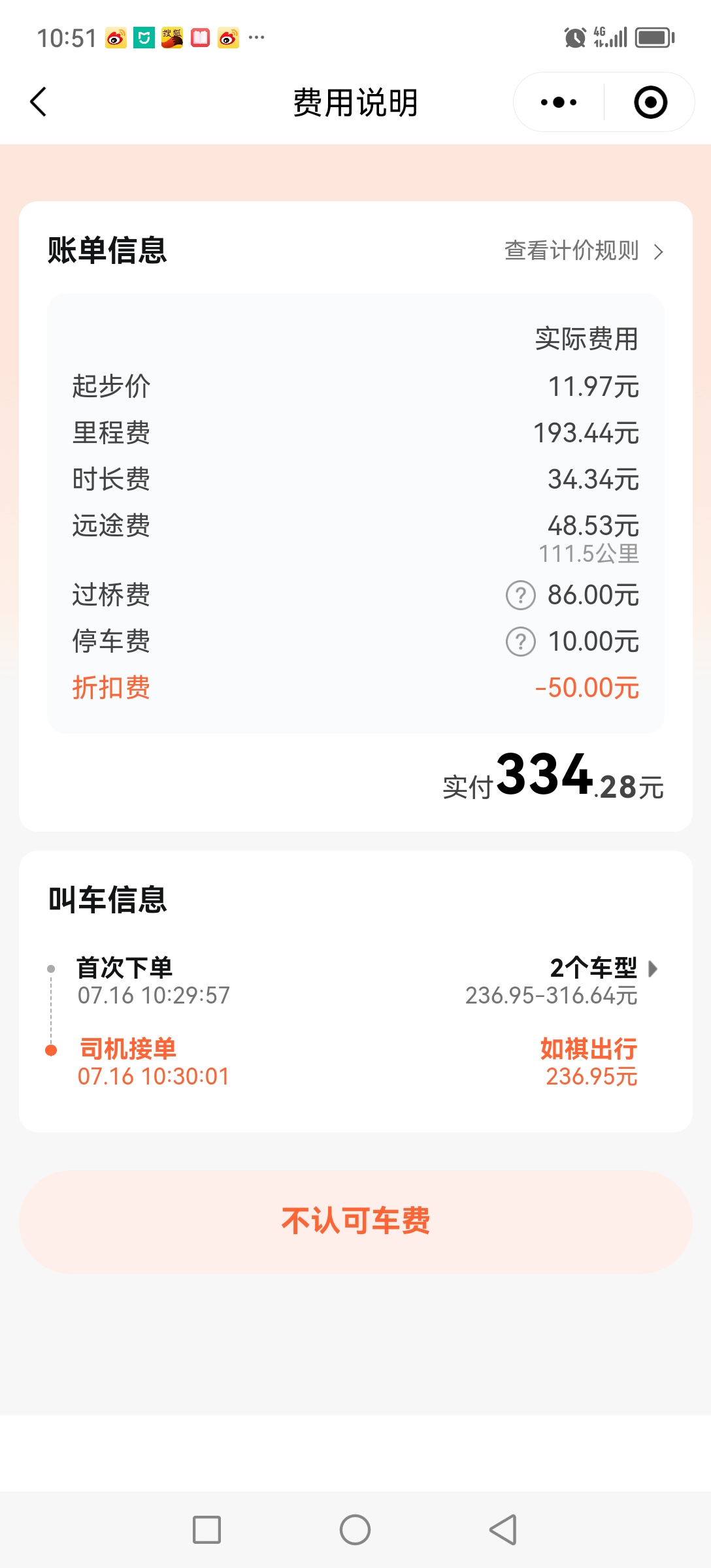
Task: Open 查看计价规则 pricing rules
Action: pos(584,251)
